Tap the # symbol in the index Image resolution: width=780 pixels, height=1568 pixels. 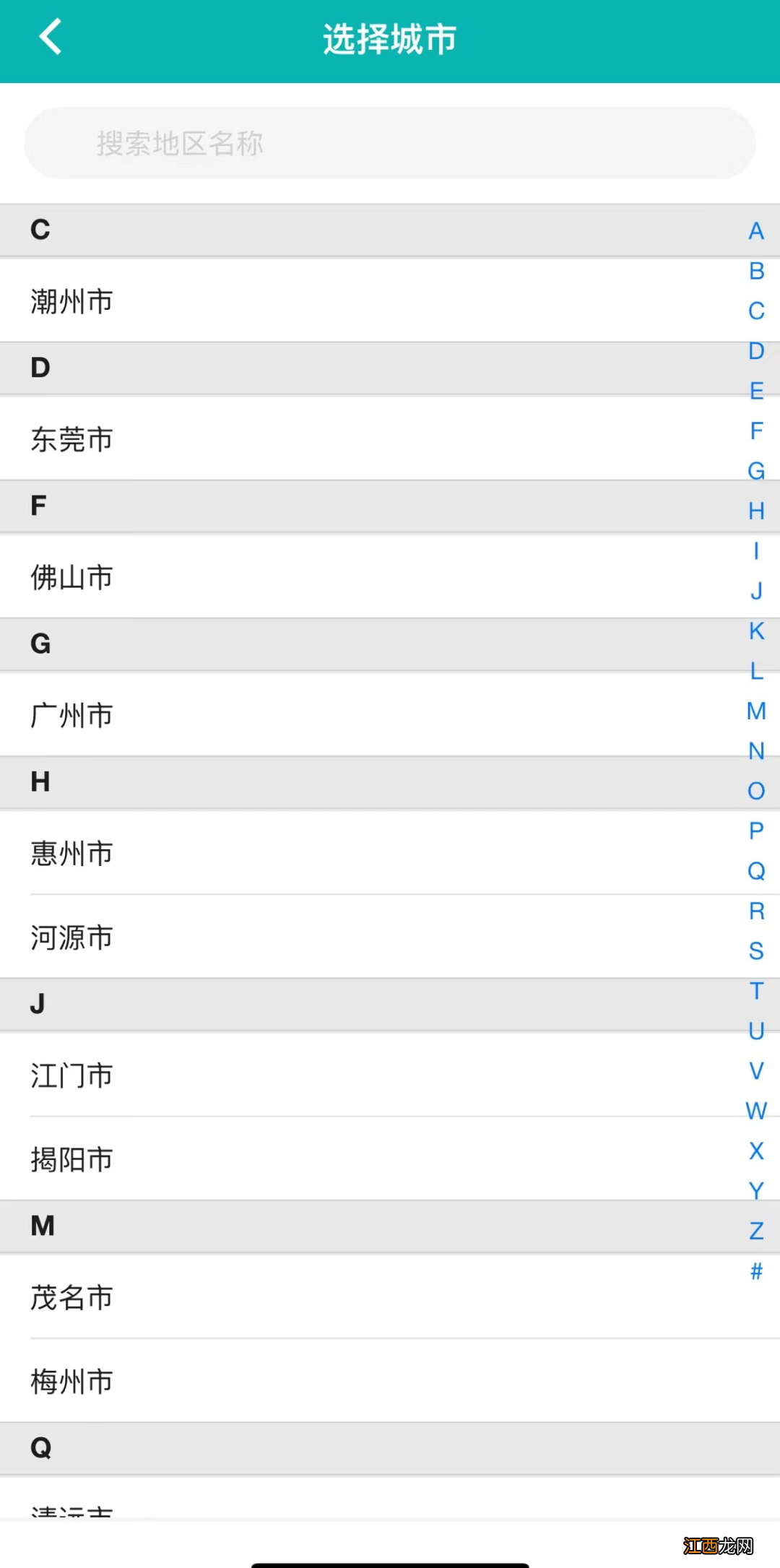pyautogui.click(x=756, y=1270)
